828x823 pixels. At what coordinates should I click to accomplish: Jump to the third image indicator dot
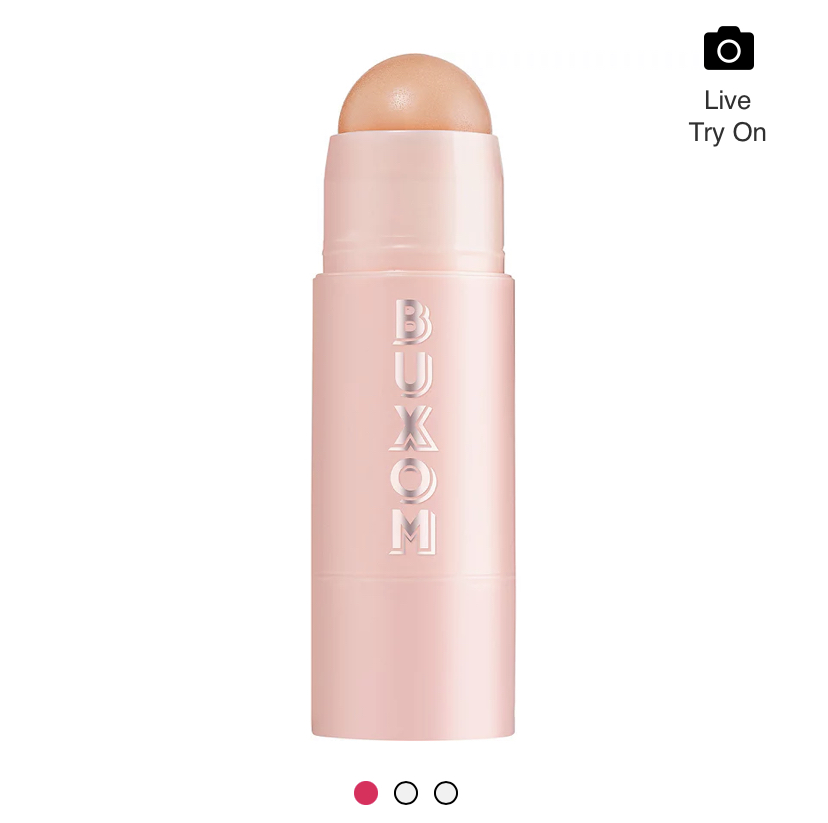446,793
